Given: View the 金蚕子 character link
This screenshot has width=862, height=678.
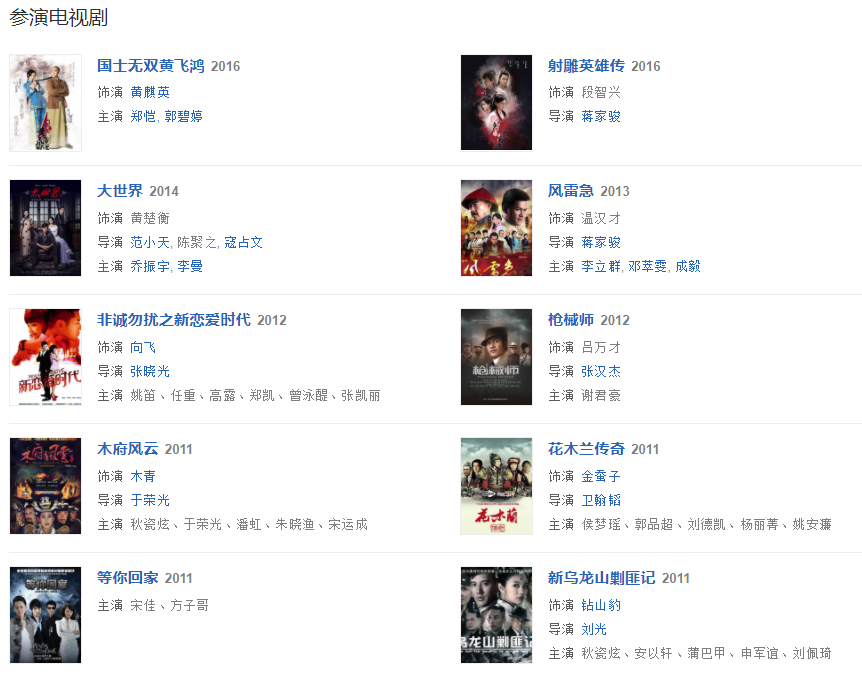Looking at the screenshot, I should [601, 476].
